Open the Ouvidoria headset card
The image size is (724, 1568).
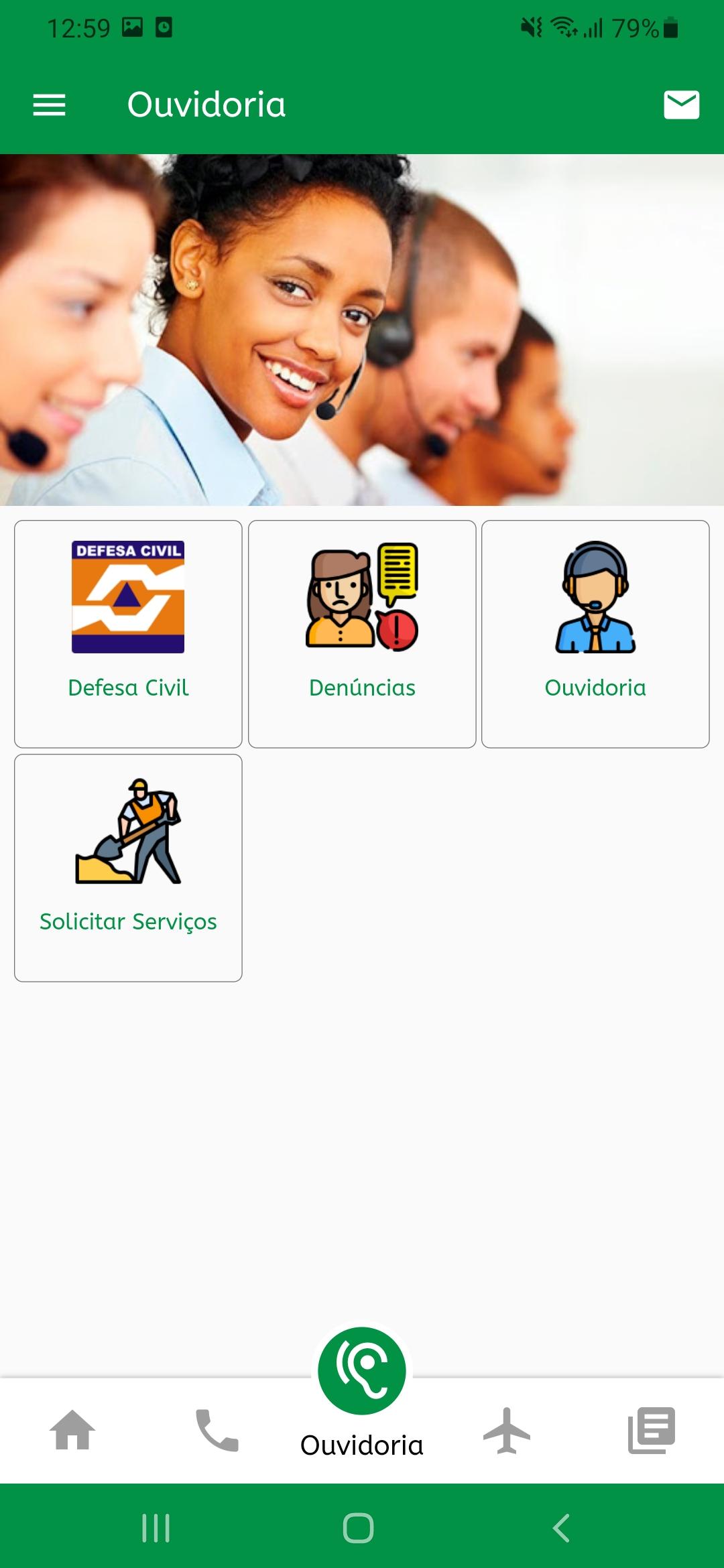595,634
